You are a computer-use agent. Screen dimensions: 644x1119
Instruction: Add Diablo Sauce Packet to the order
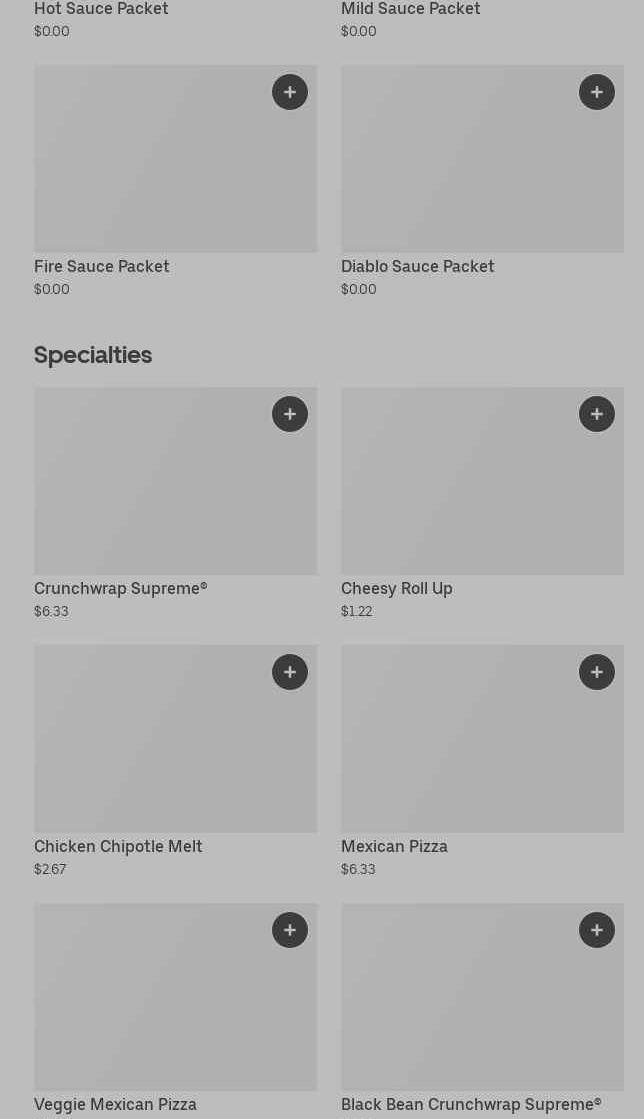pos(597,92)
